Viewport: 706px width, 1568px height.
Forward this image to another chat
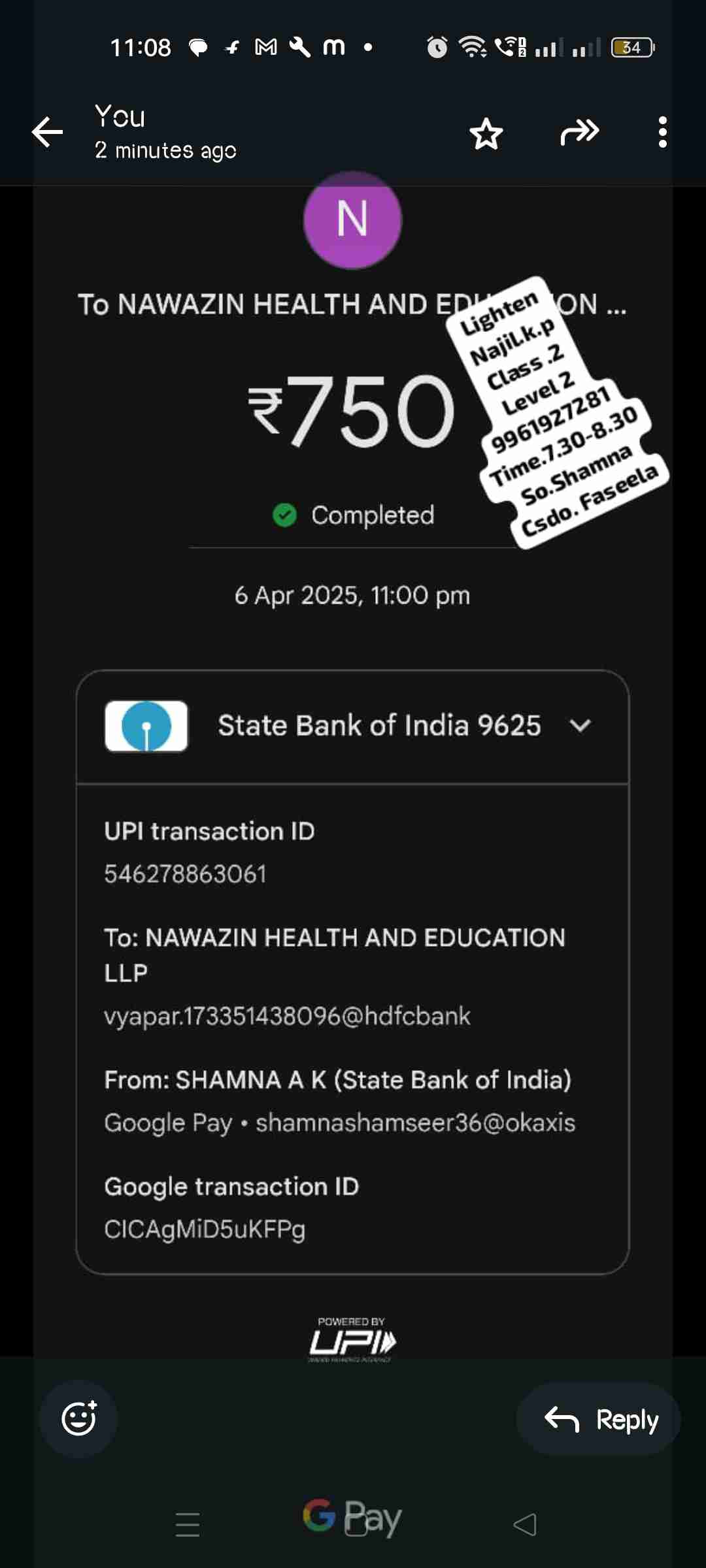579,133
